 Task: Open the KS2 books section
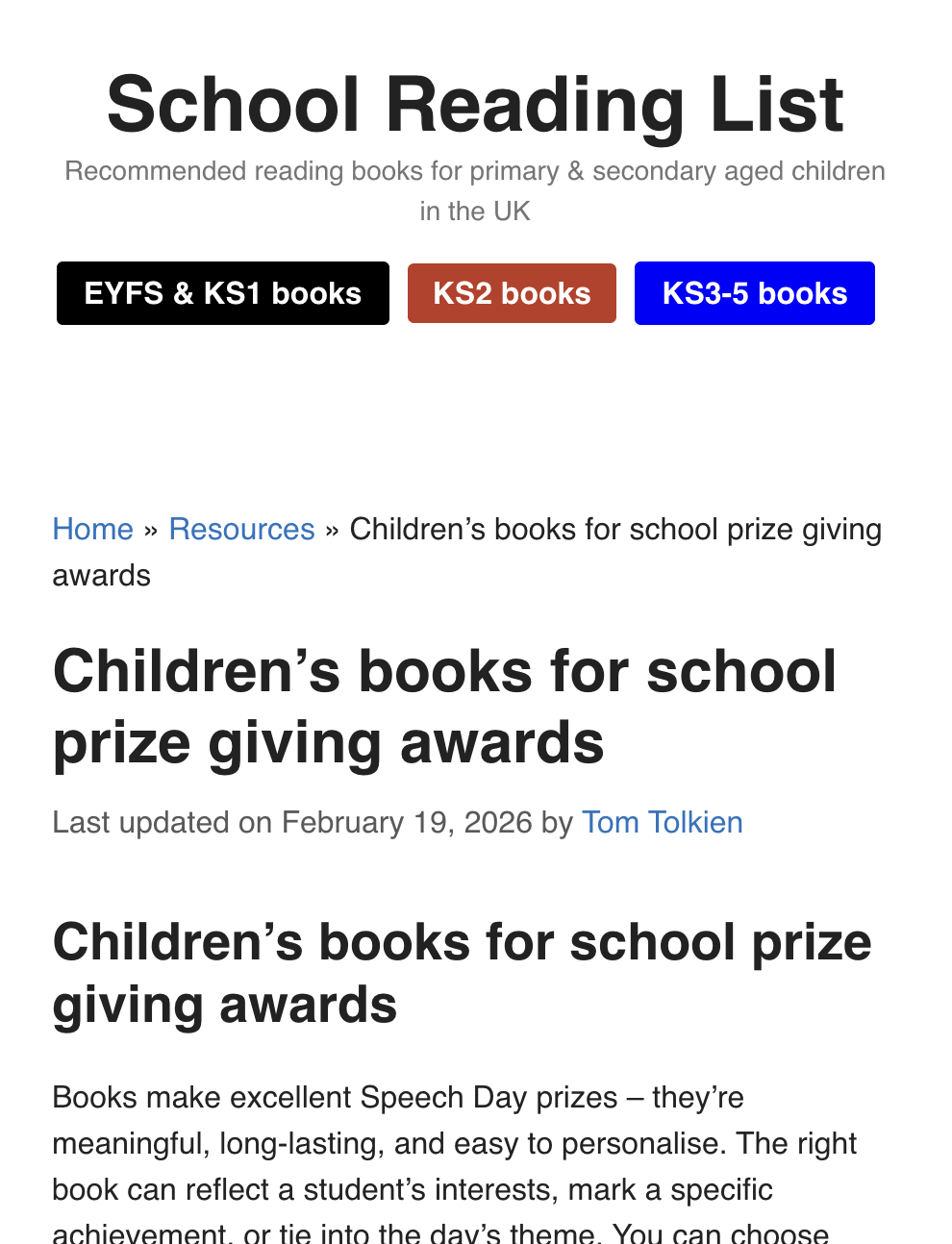coord(512,293)
